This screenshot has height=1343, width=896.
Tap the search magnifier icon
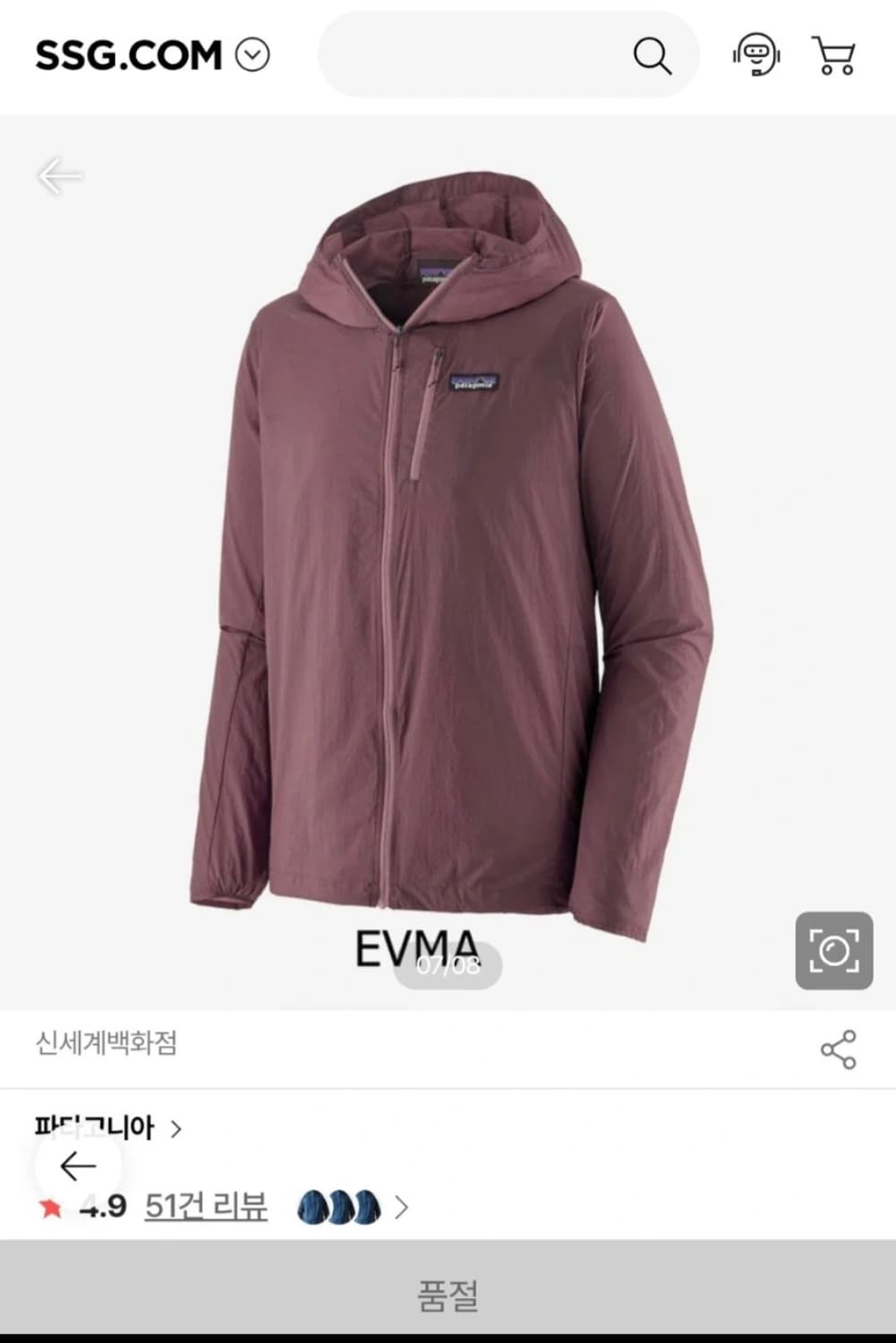coord(654,56)
